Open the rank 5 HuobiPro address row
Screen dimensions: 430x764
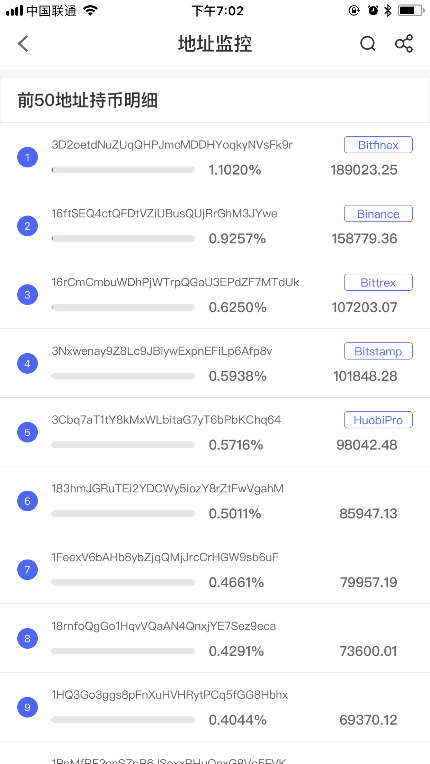point(215,432)
